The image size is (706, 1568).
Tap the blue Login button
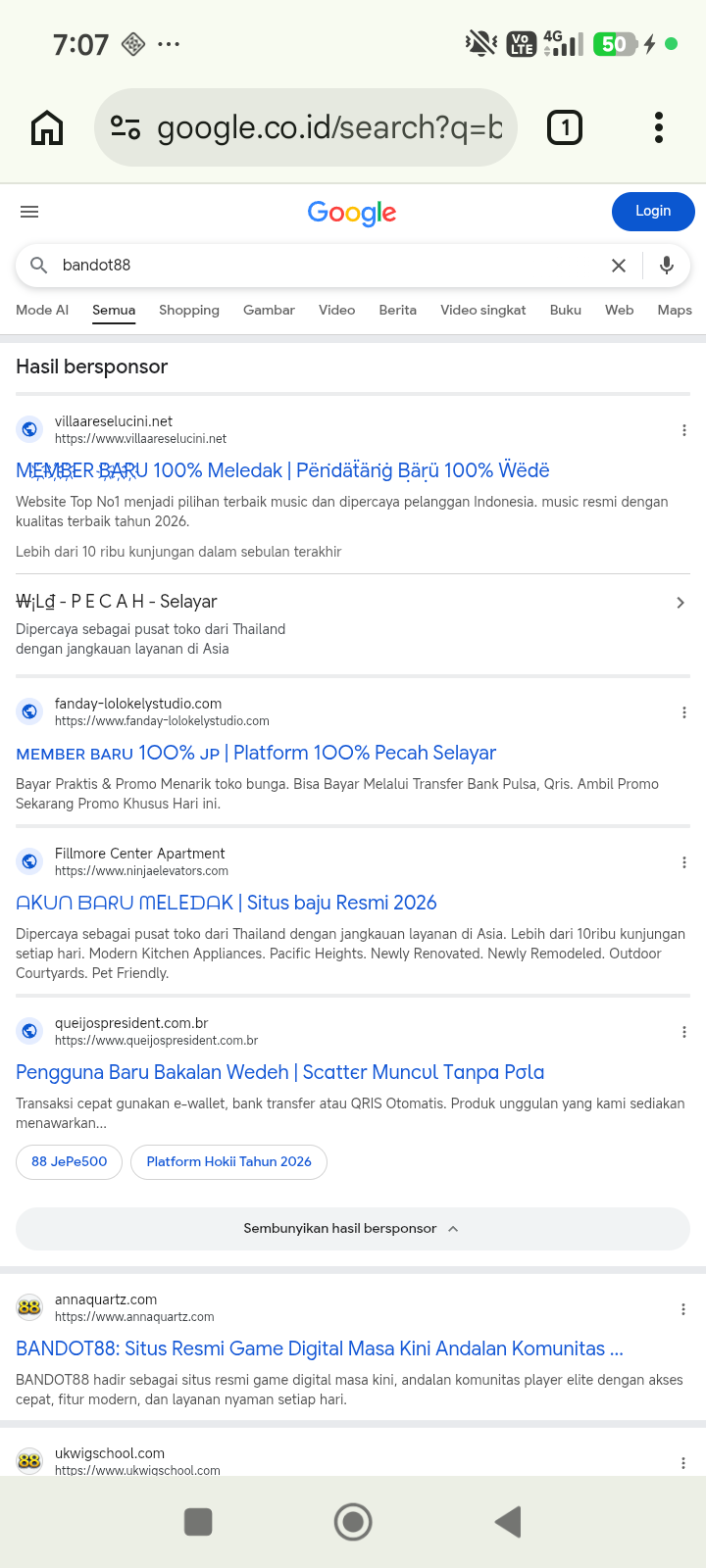(x=653, y=212)
